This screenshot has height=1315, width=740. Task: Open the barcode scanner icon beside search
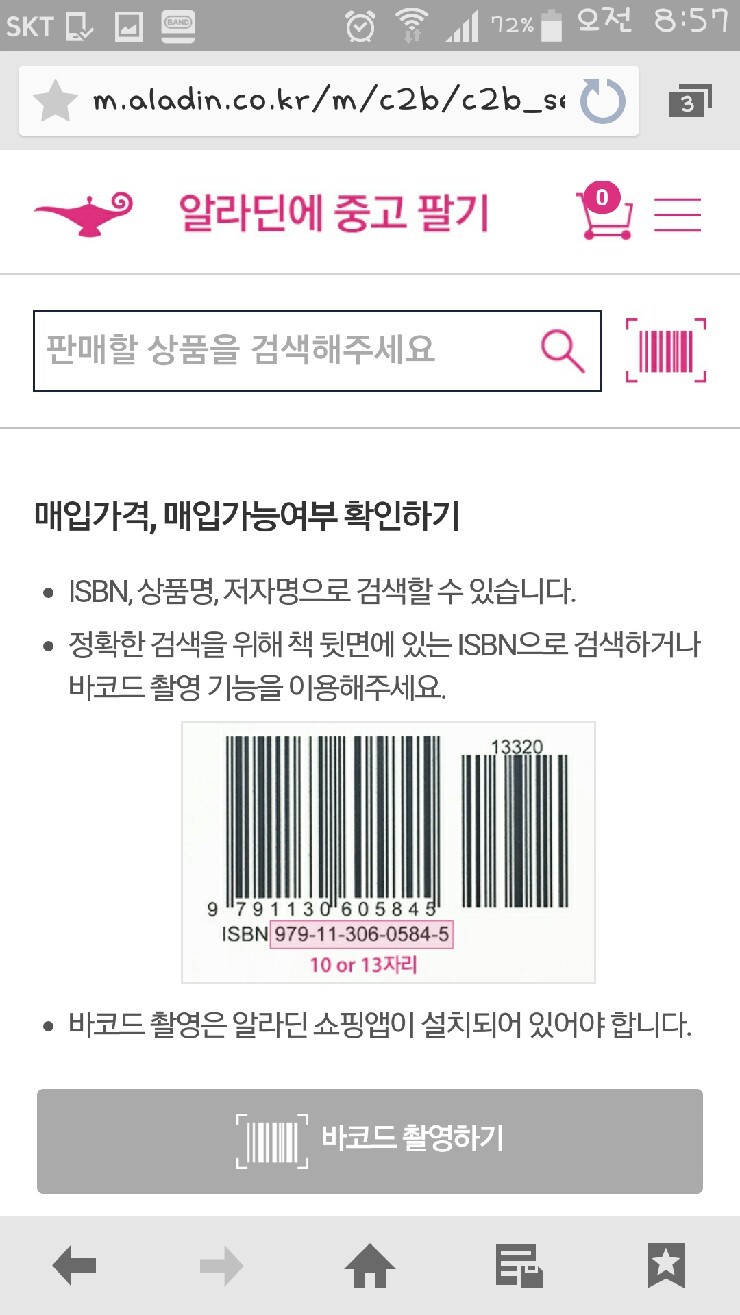666,350
